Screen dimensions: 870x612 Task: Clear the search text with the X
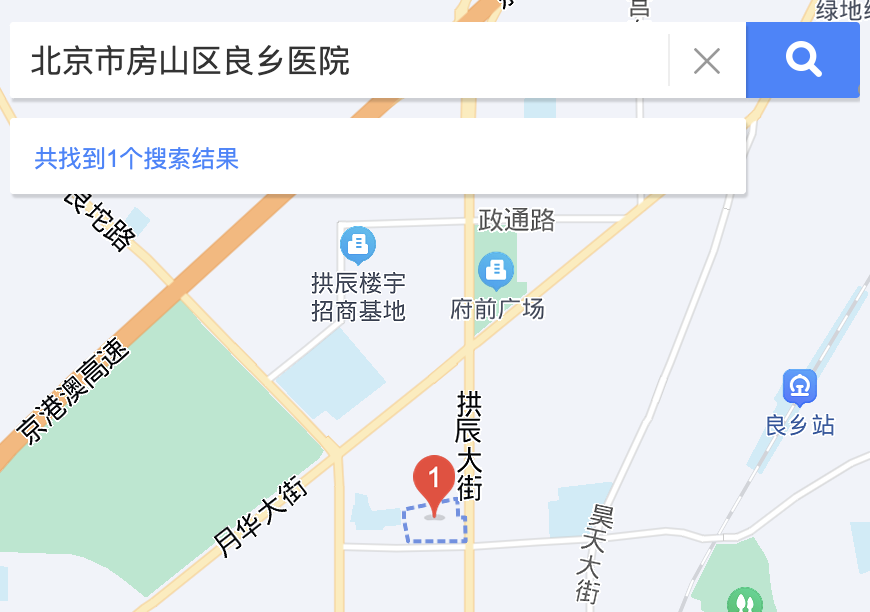(707, 61)
